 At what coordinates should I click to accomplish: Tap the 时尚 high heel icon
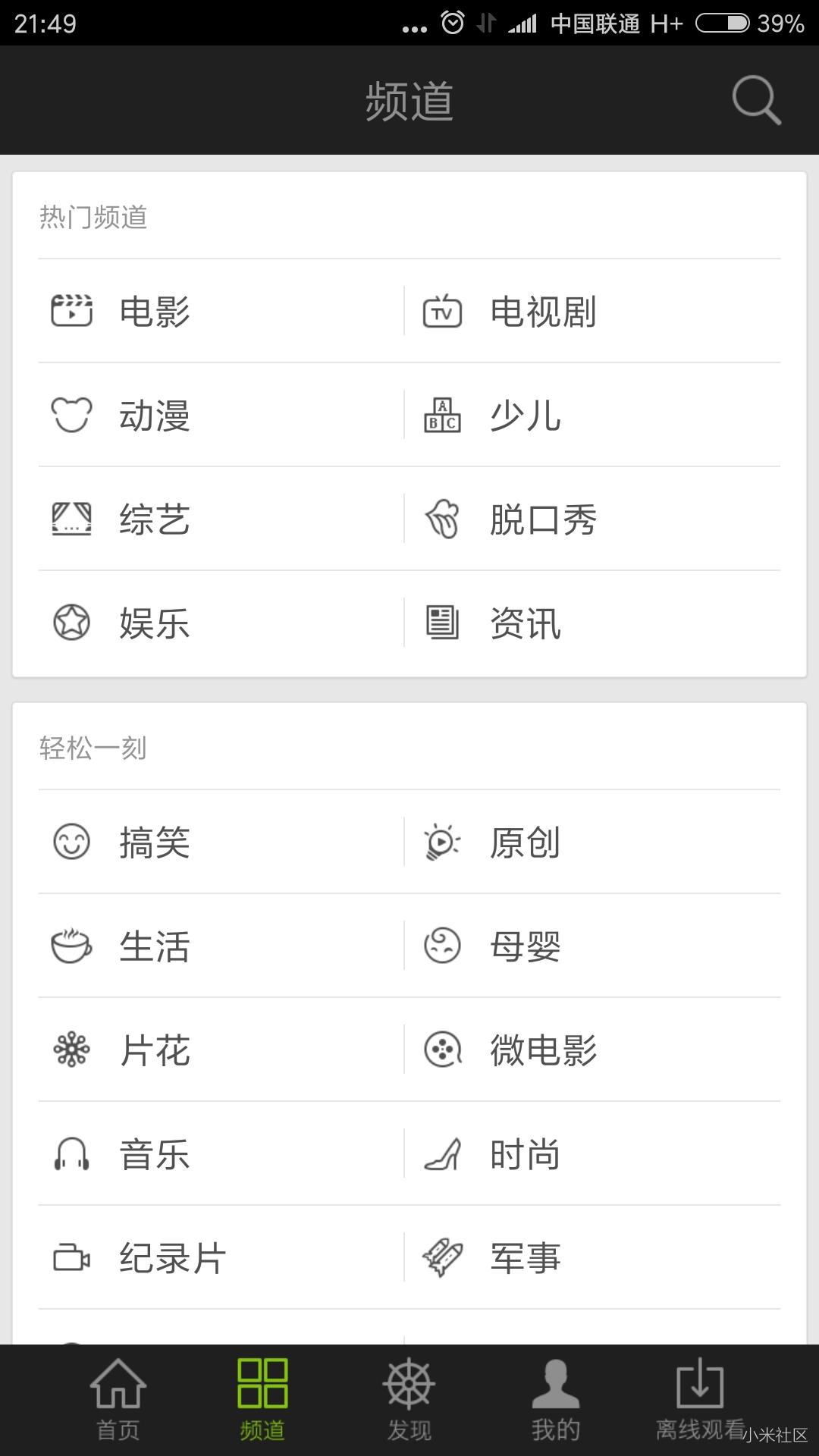coord(443,1155)
